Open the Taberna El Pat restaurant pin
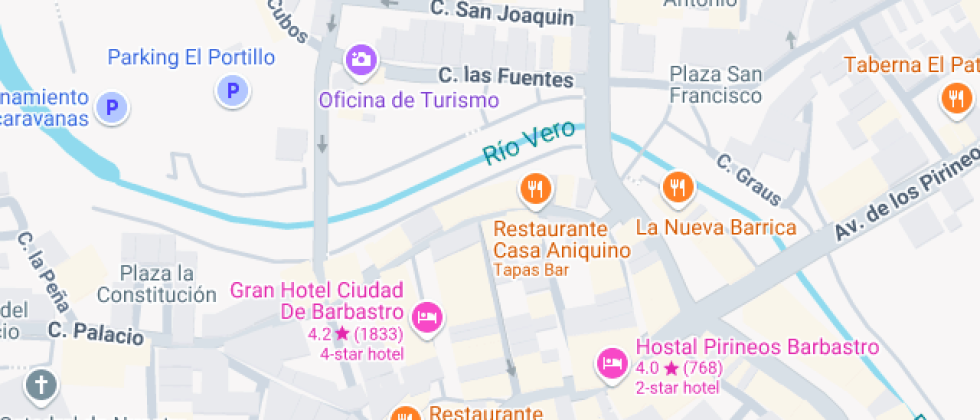The image size is (980, 420). [x=955, y=98]
